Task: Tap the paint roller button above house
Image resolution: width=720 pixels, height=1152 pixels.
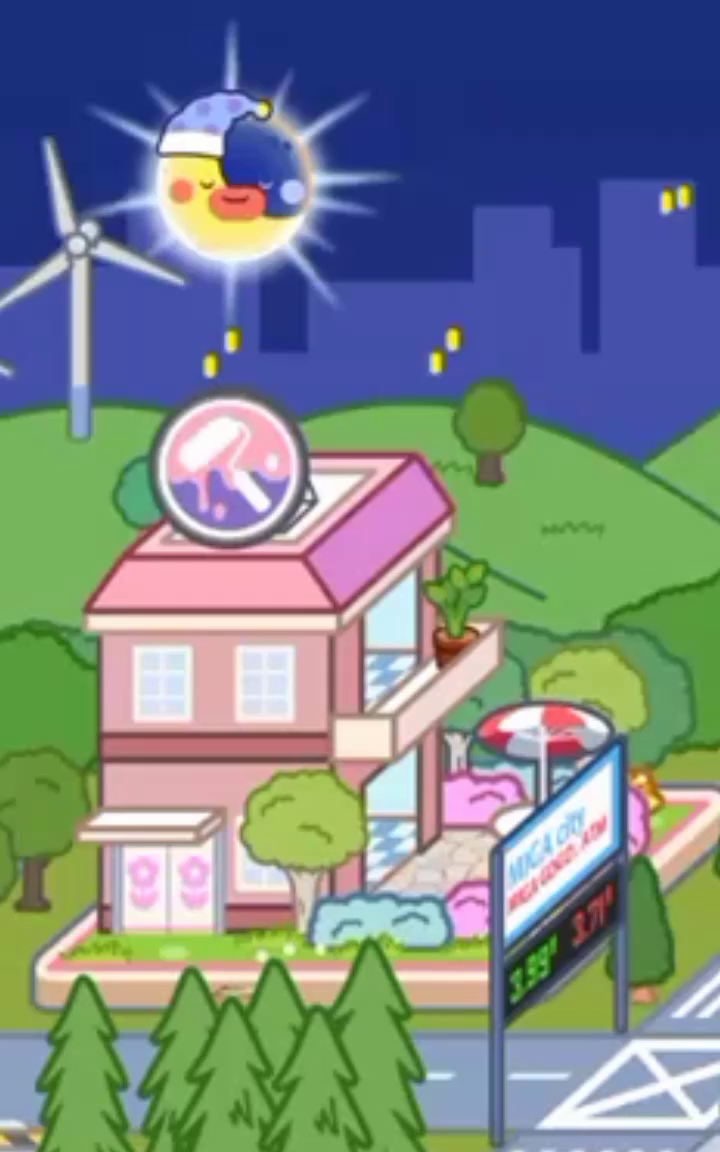Action: pyautogui.click(x=229, y=470)
